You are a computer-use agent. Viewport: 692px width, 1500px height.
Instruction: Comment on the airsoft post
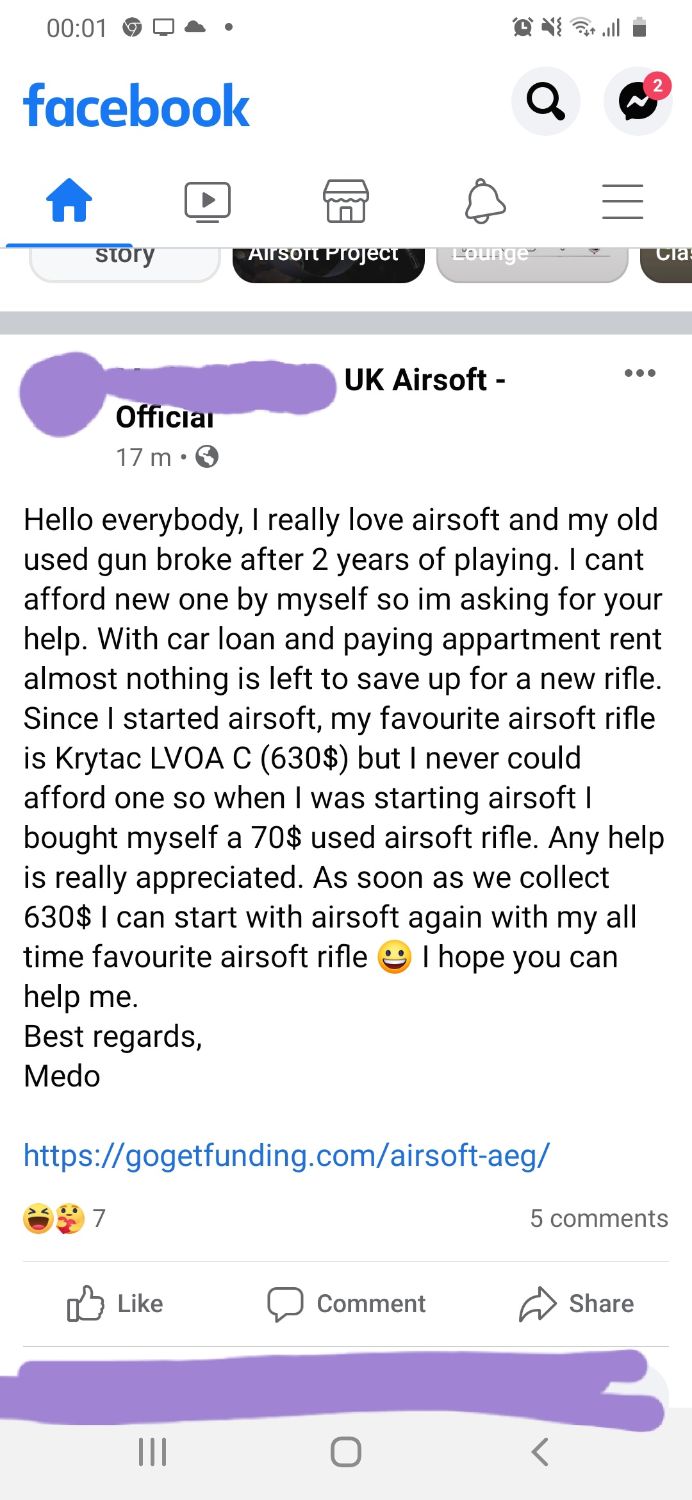[346, 1304]
